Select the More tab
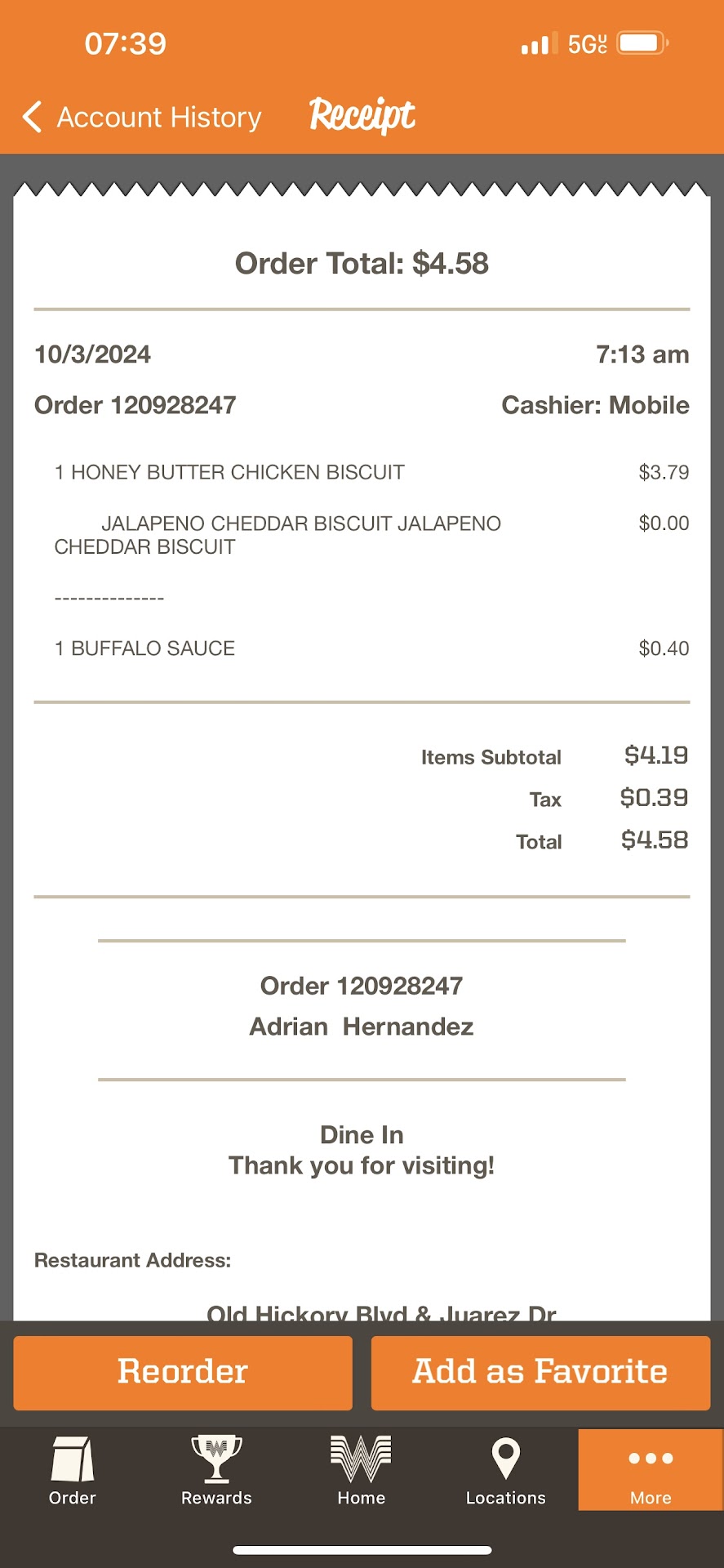 pyautogui.click(x=651, y=1471)
